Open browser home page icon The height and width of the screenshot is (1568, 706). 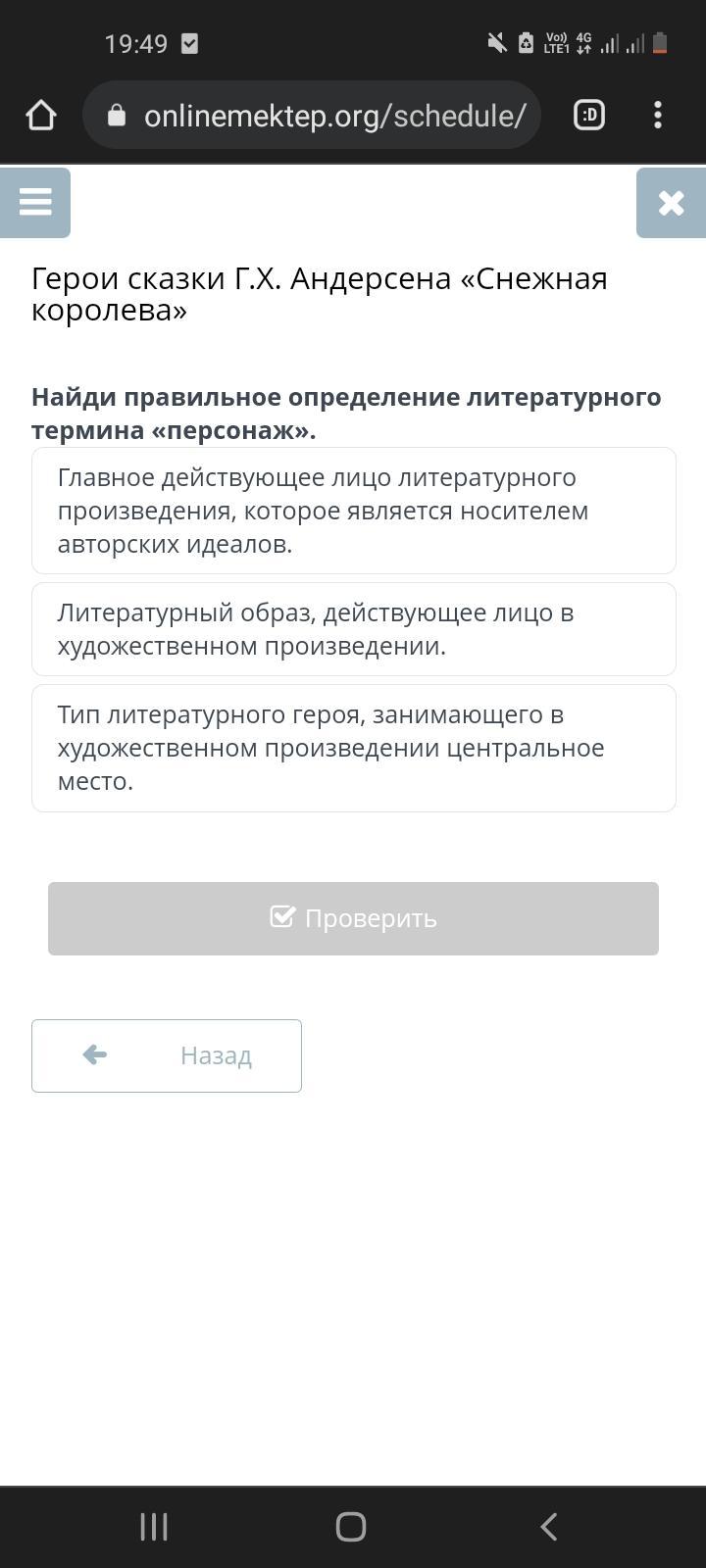click(x=41, y=116)
